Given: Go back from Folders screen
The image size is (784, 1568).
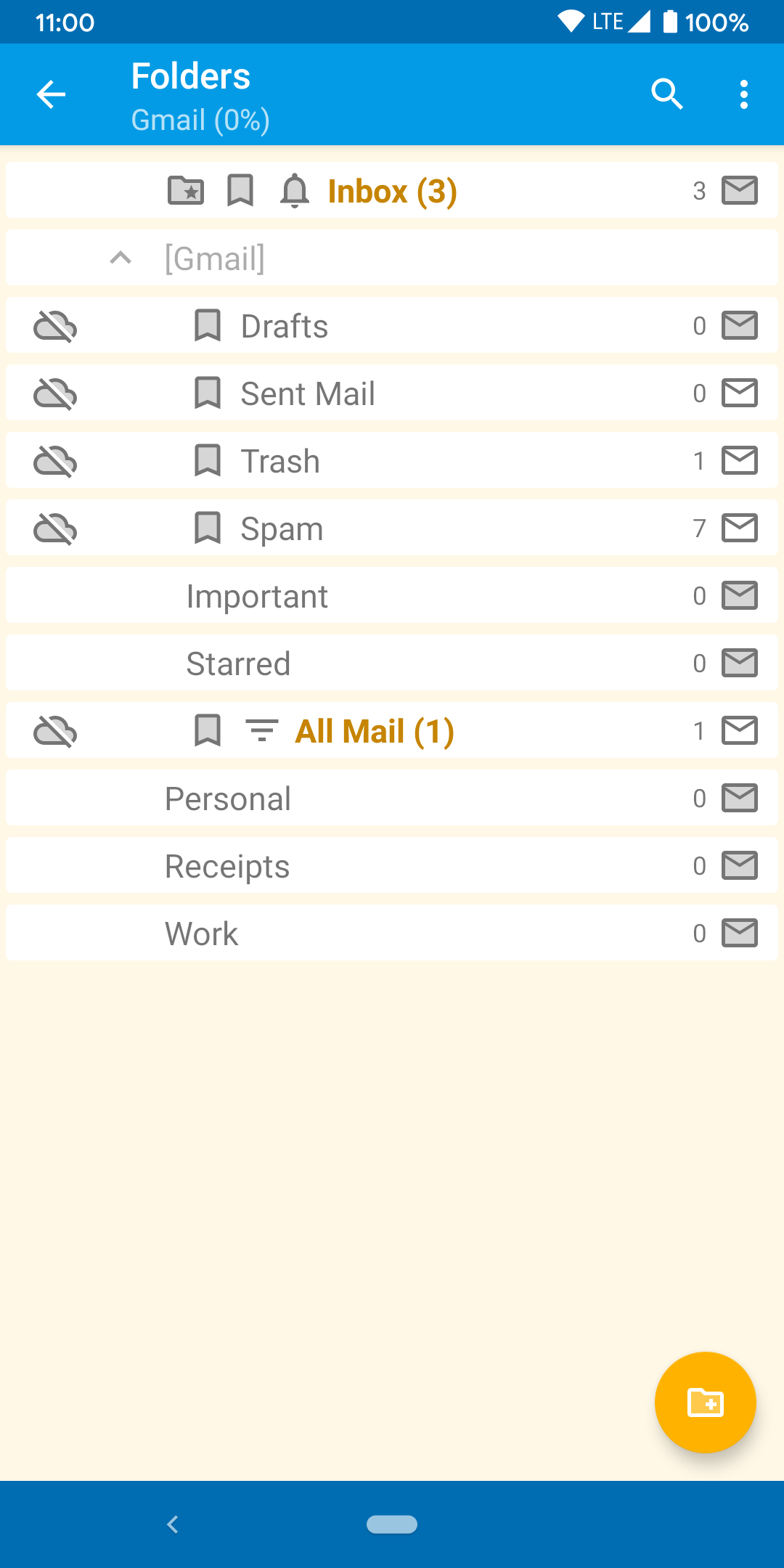Looking at the screenshot, I should (51, 94).
